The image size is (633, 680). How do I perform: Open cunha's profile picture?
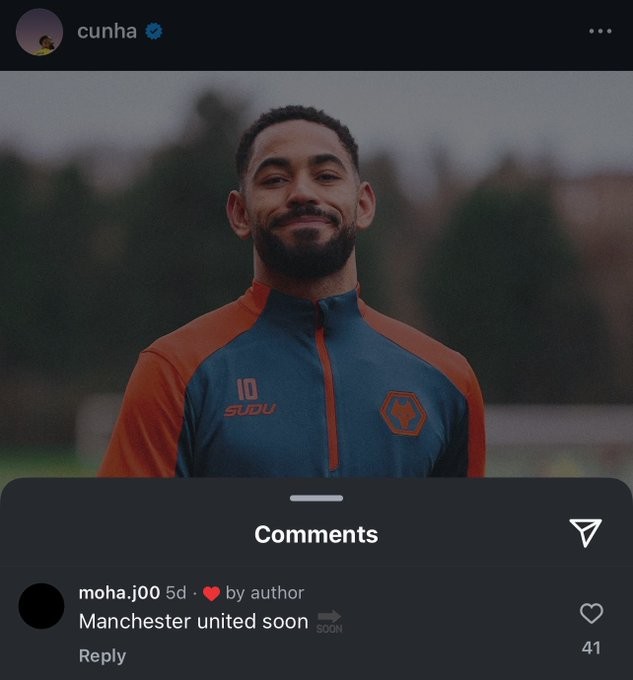(x=40, y=32)
